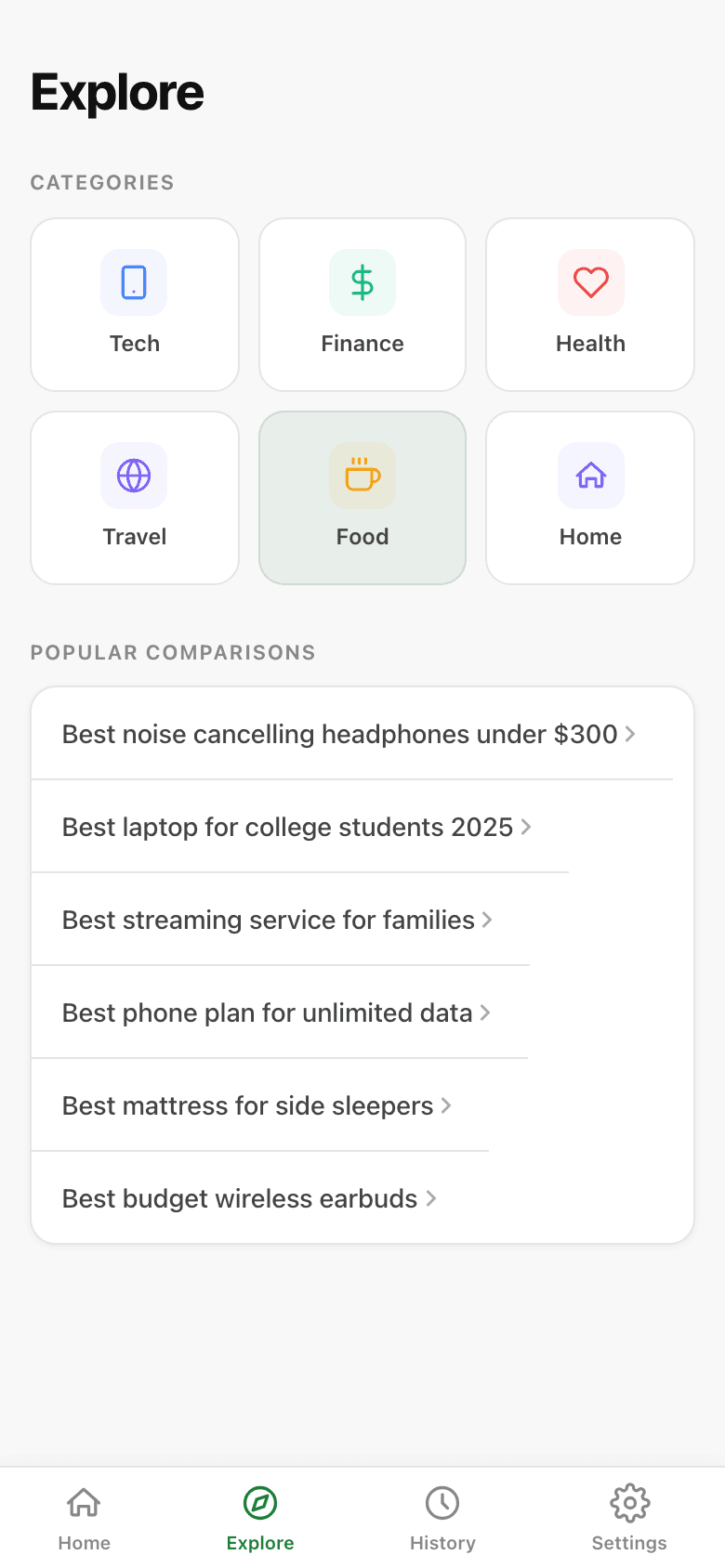The width and height of the screenshot is (725, 1568).
Task: Browse the Health category
Action: 590,305
